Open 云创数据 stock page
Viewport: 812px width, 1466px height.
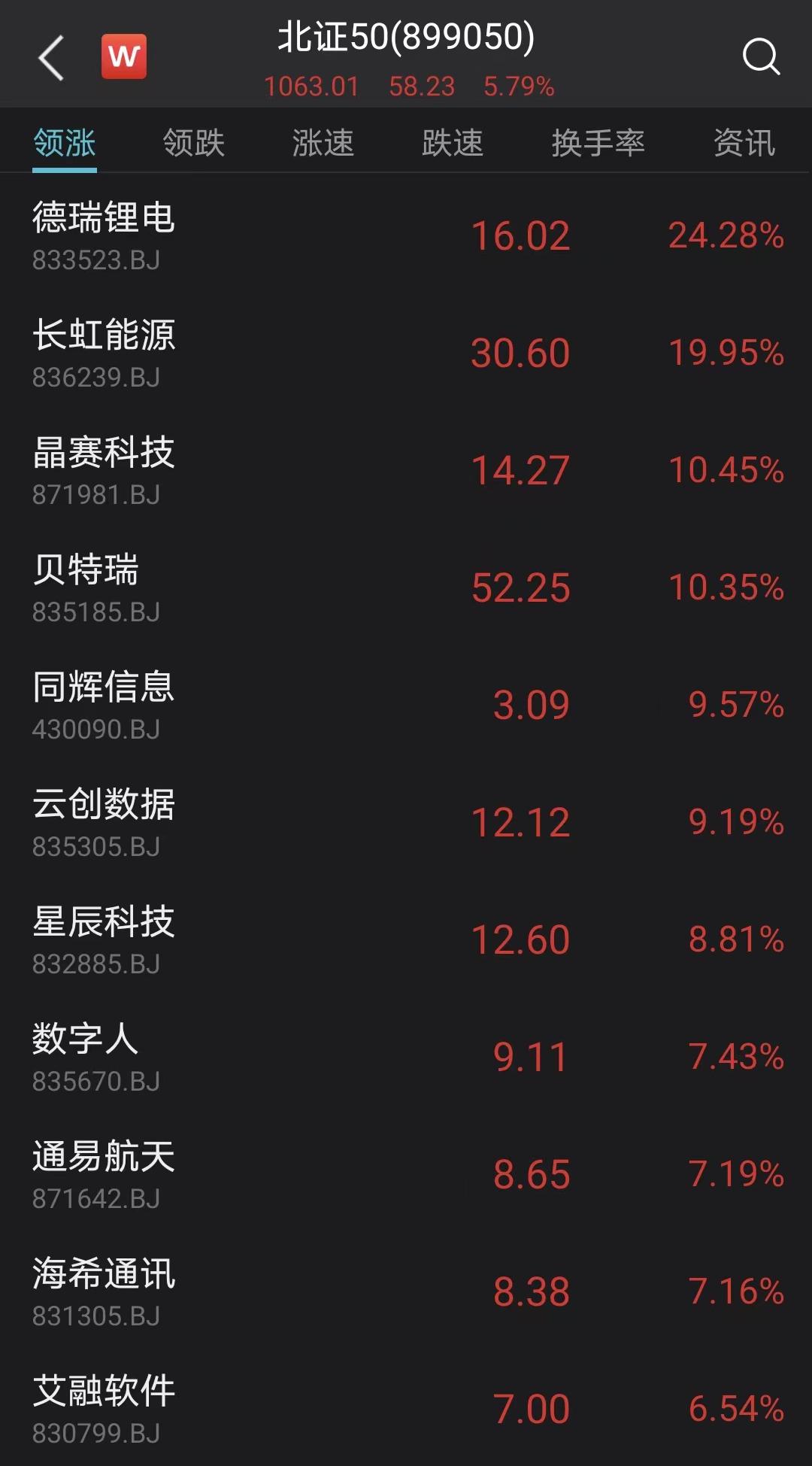tap(406, 822)
